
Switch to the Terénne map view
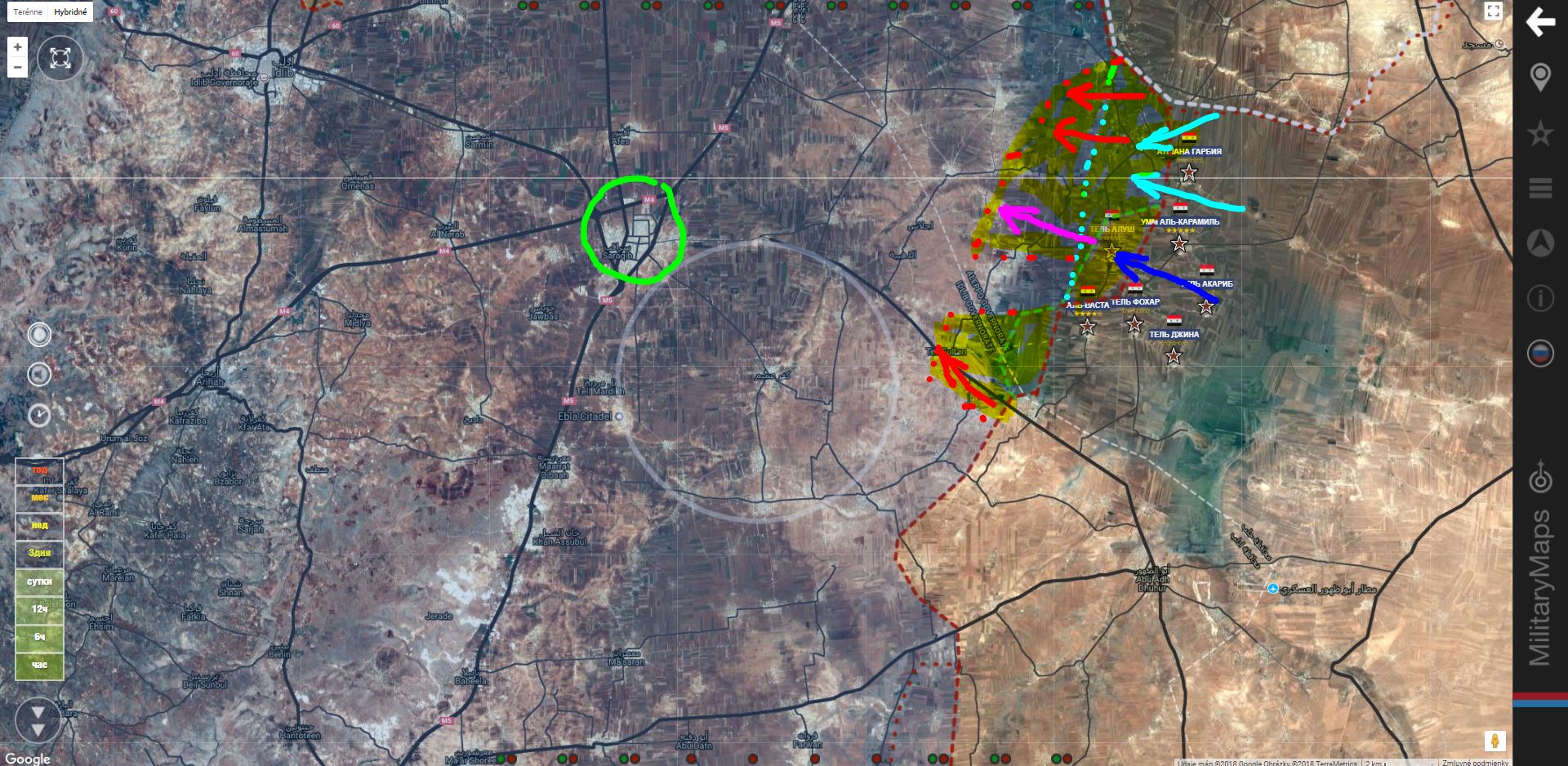click(27, 12)
